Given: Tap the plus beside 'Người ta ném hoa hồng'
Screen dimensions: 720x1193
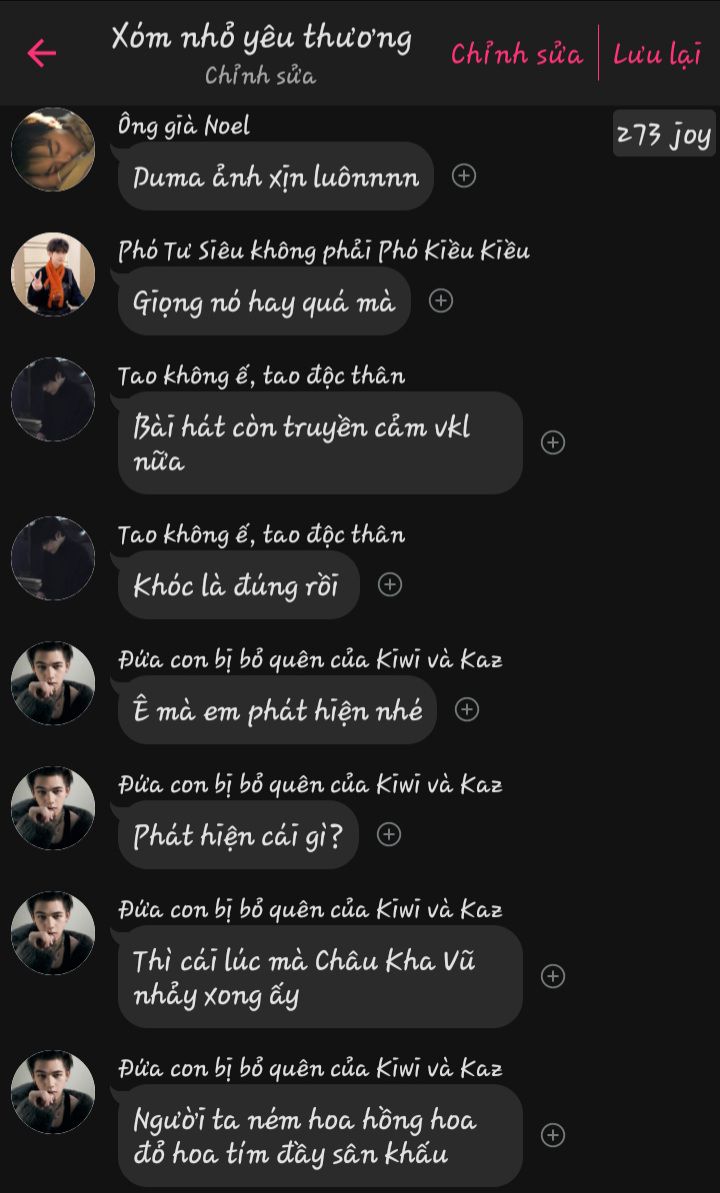Looking at the screenshot, I should point(553,1135).
